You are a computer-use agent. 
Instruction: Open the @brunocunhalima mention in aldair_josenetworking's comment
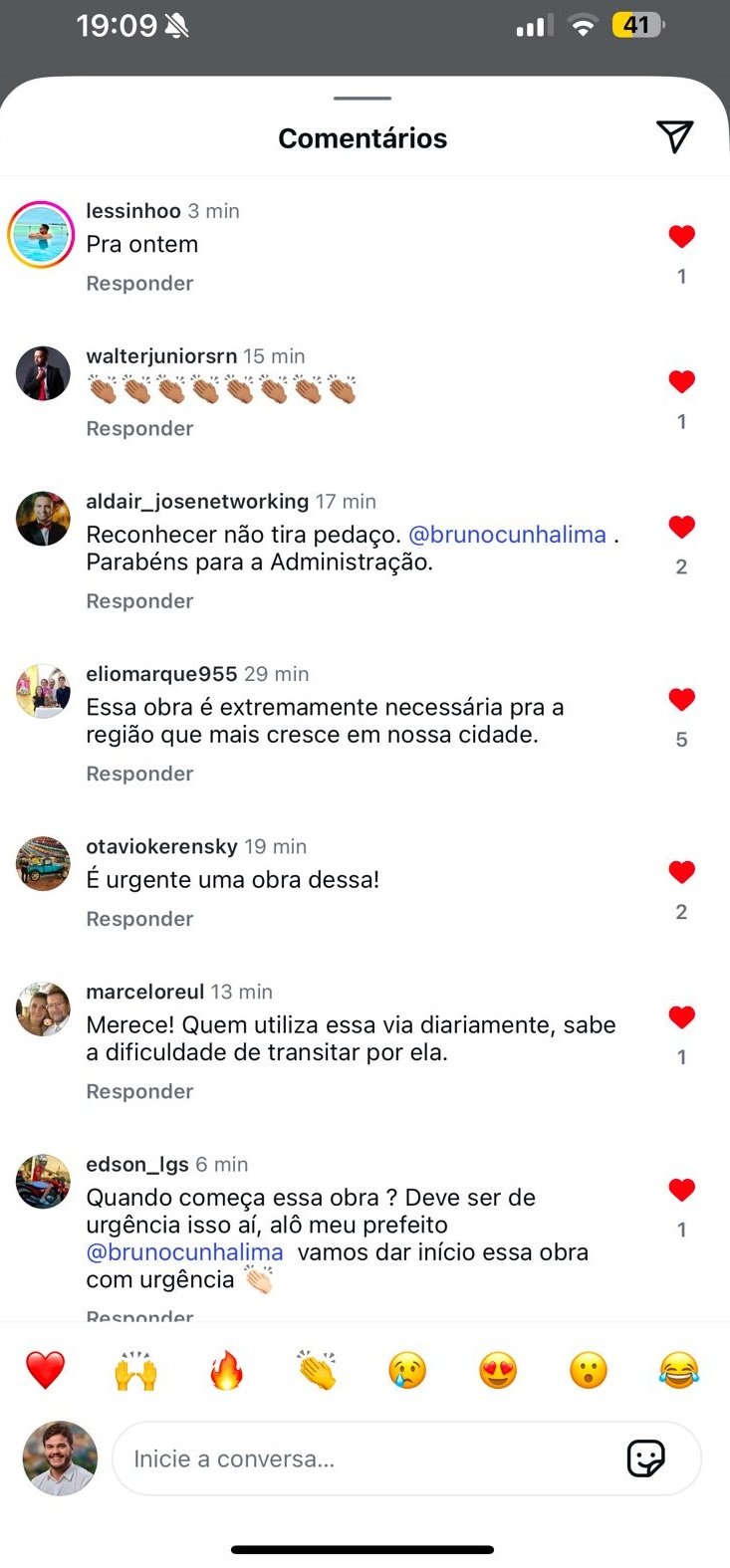[x=507, y=535]
